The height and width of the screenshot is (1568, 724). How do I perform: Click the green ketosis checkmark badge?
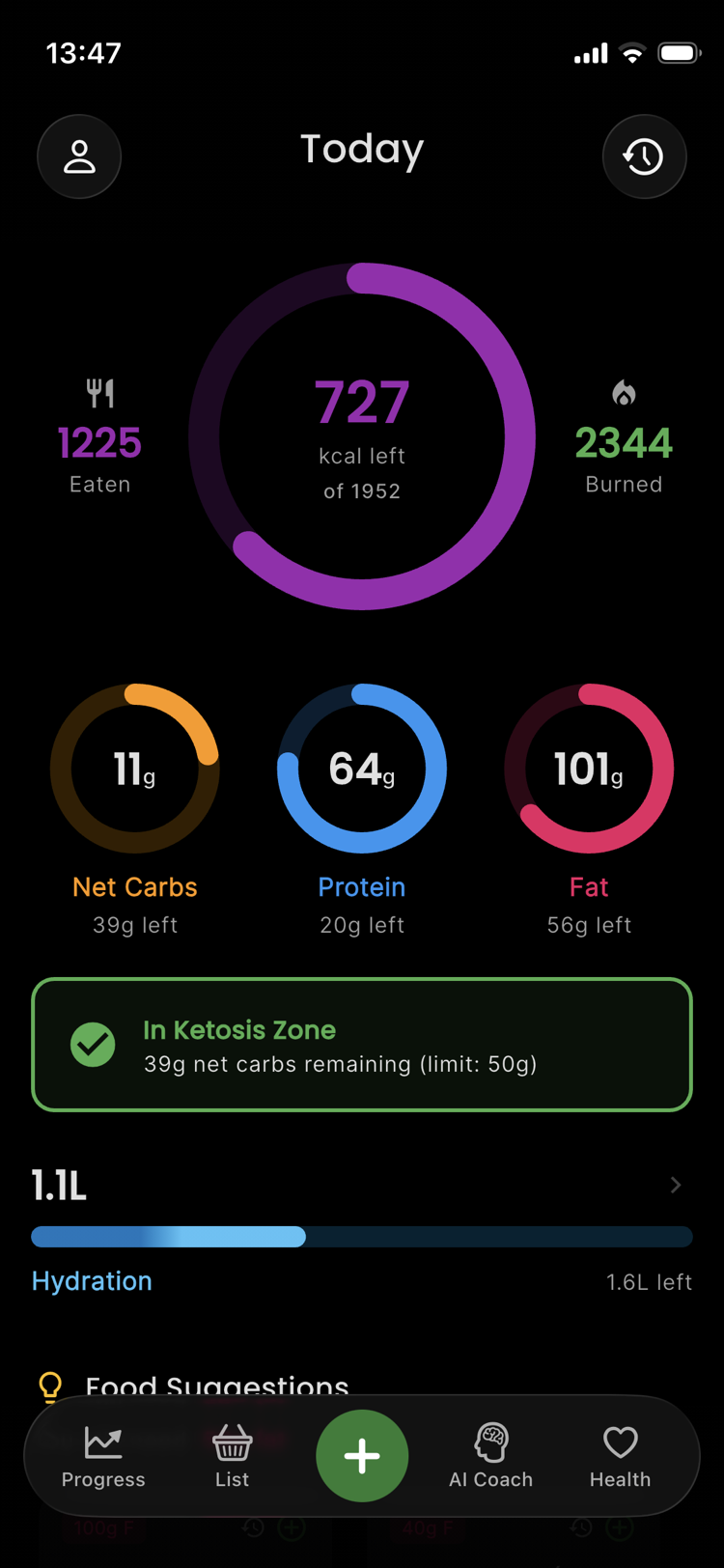(x=93, y=1044)
